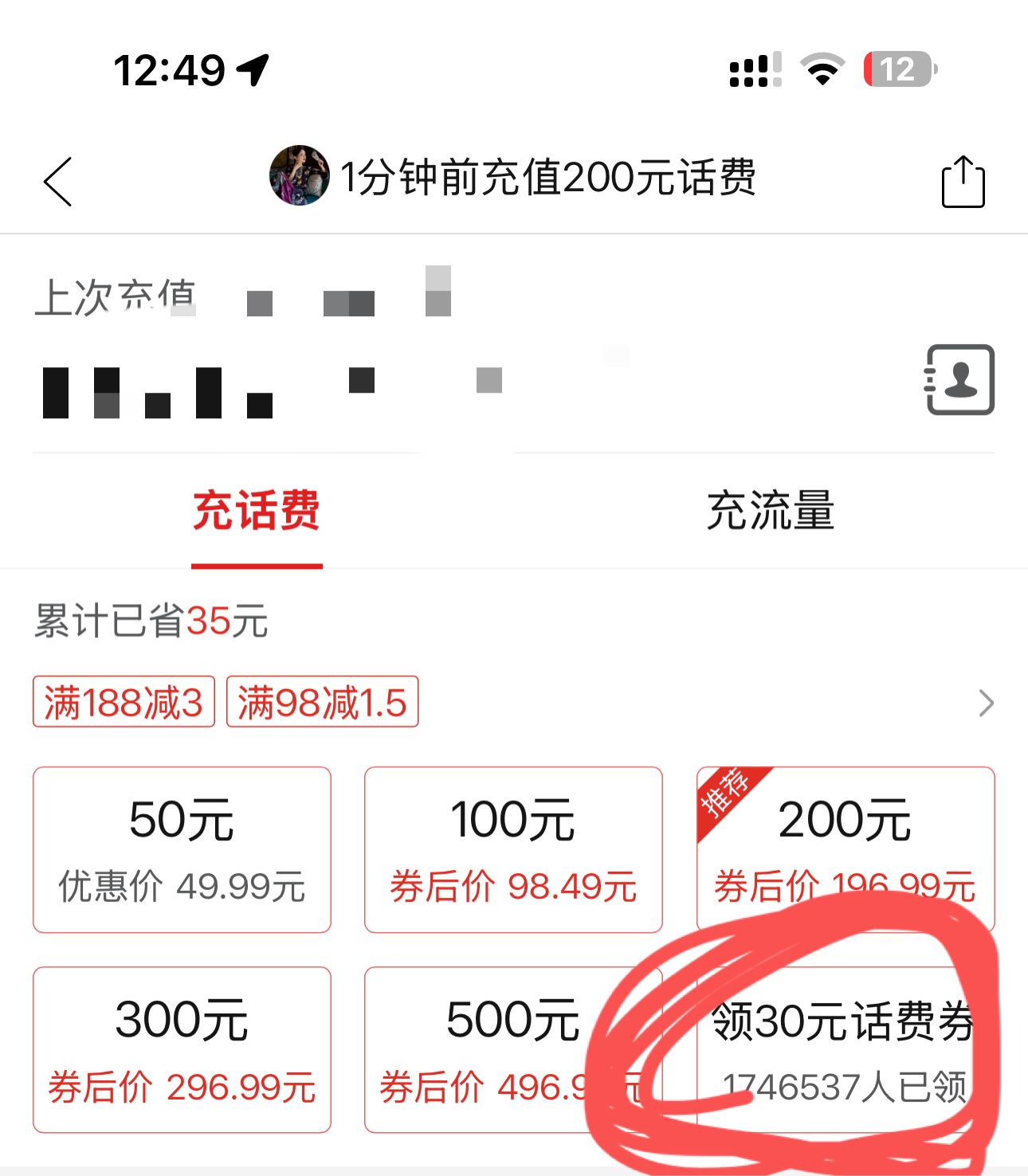
Task: Switch to the 充流量 tab
Action: [770, 511]
